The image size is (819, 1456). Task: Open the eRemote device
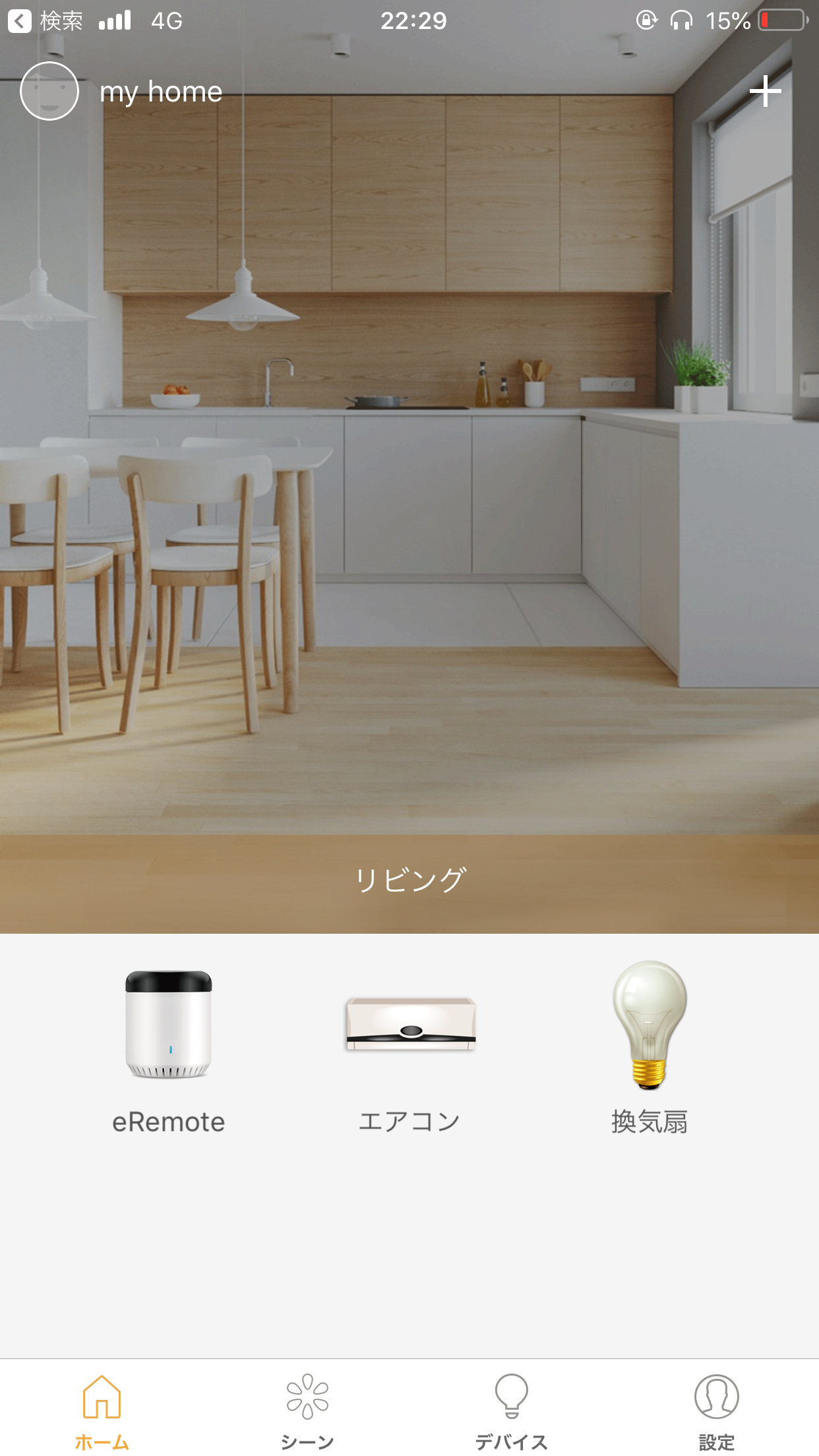coord(169,1048)
